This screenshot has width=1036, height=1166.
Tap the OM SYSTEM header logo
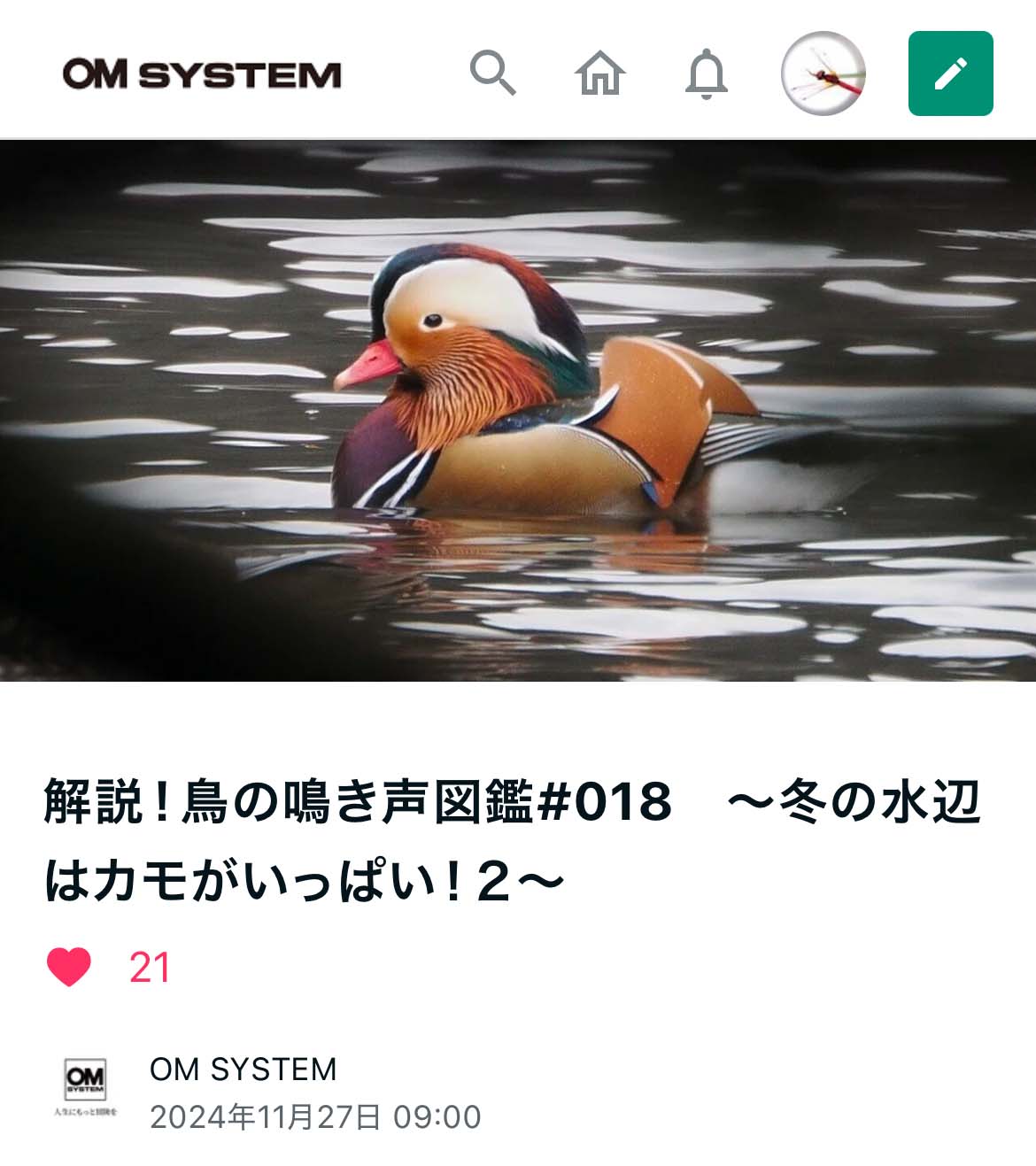coord(202,74)
